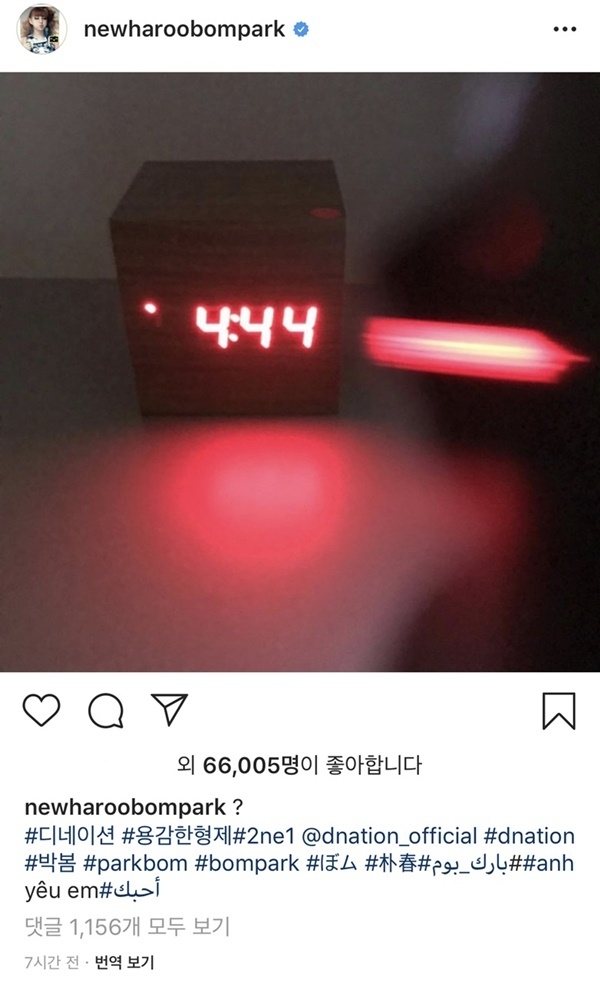Open the #2ne1 hashtag
600x982 pixels.
(264, 836)
